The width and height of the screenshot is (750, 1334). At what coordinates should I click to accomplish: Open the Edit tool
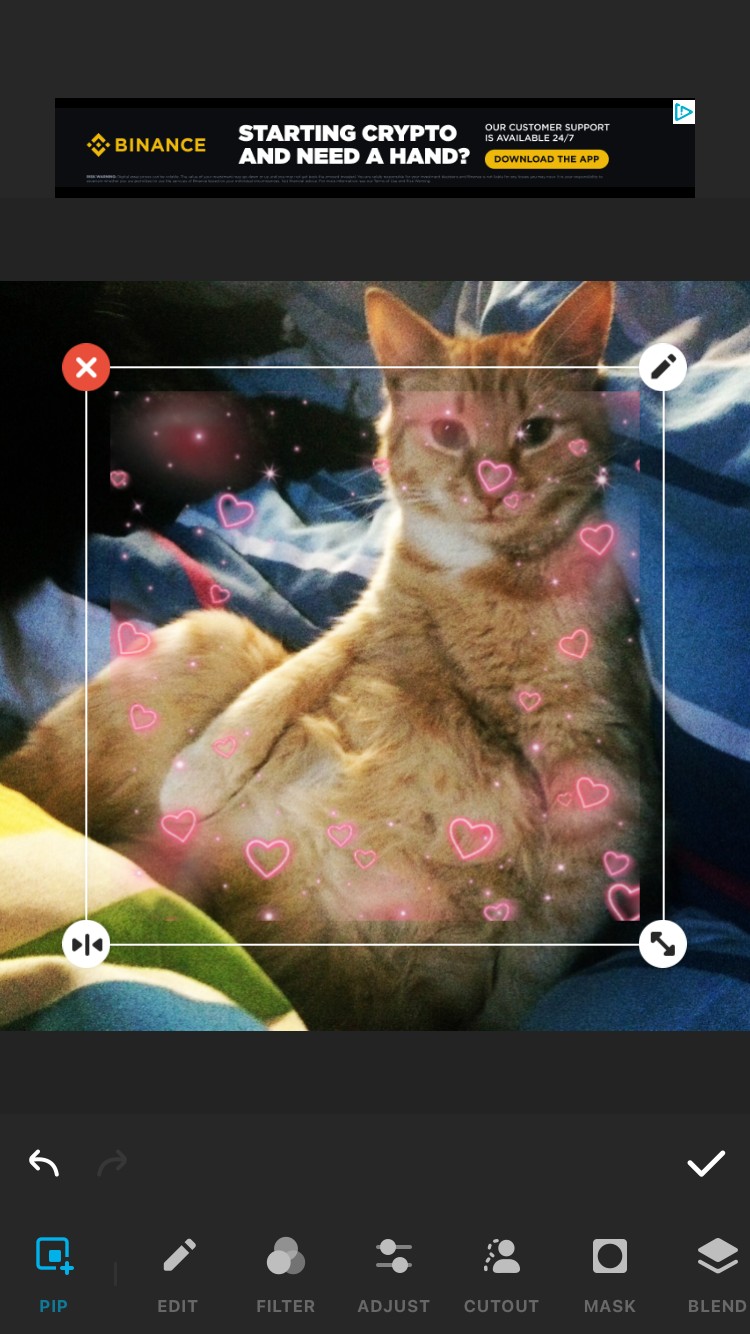[x=178, y=1272]
